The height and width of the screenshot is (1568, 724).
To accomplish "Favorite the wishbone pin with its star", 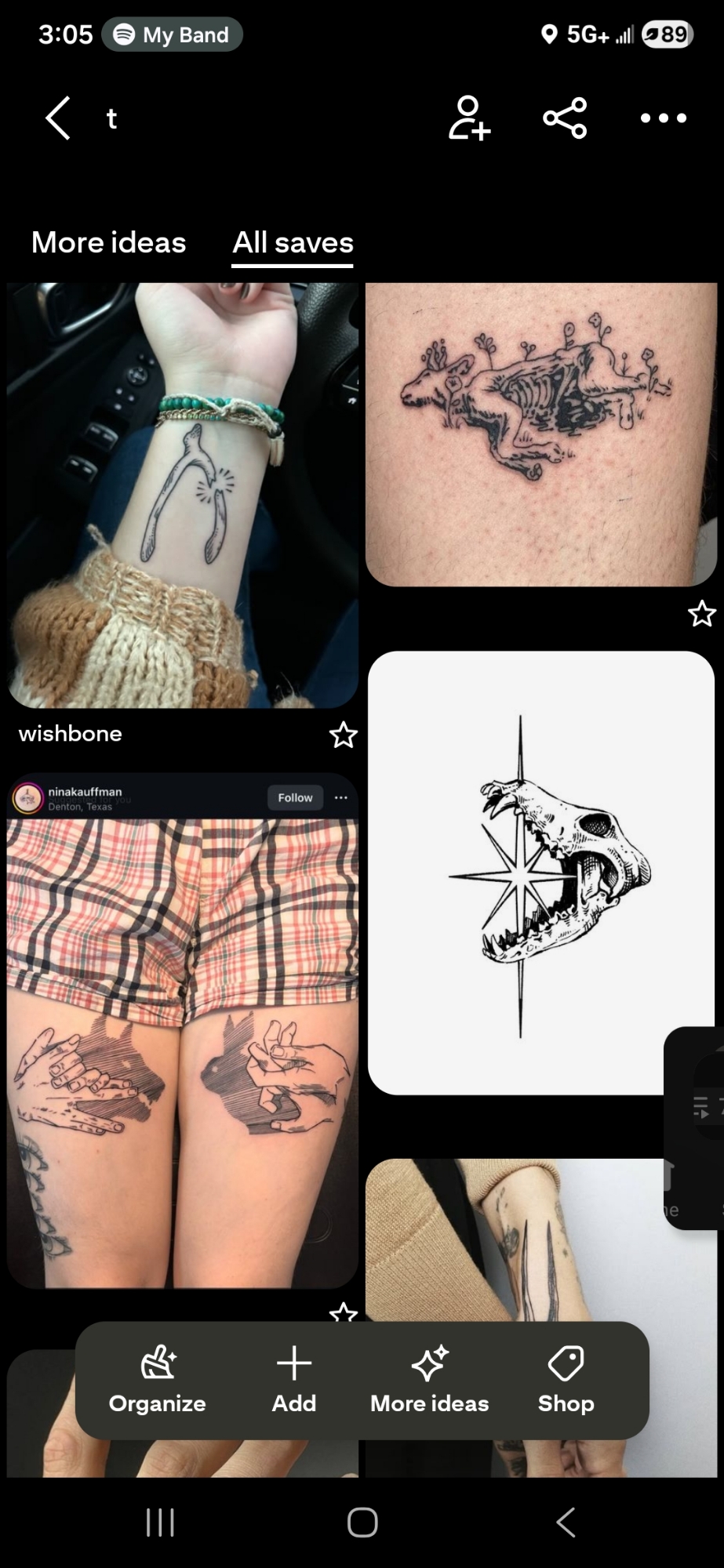I will tap(343, 735).
